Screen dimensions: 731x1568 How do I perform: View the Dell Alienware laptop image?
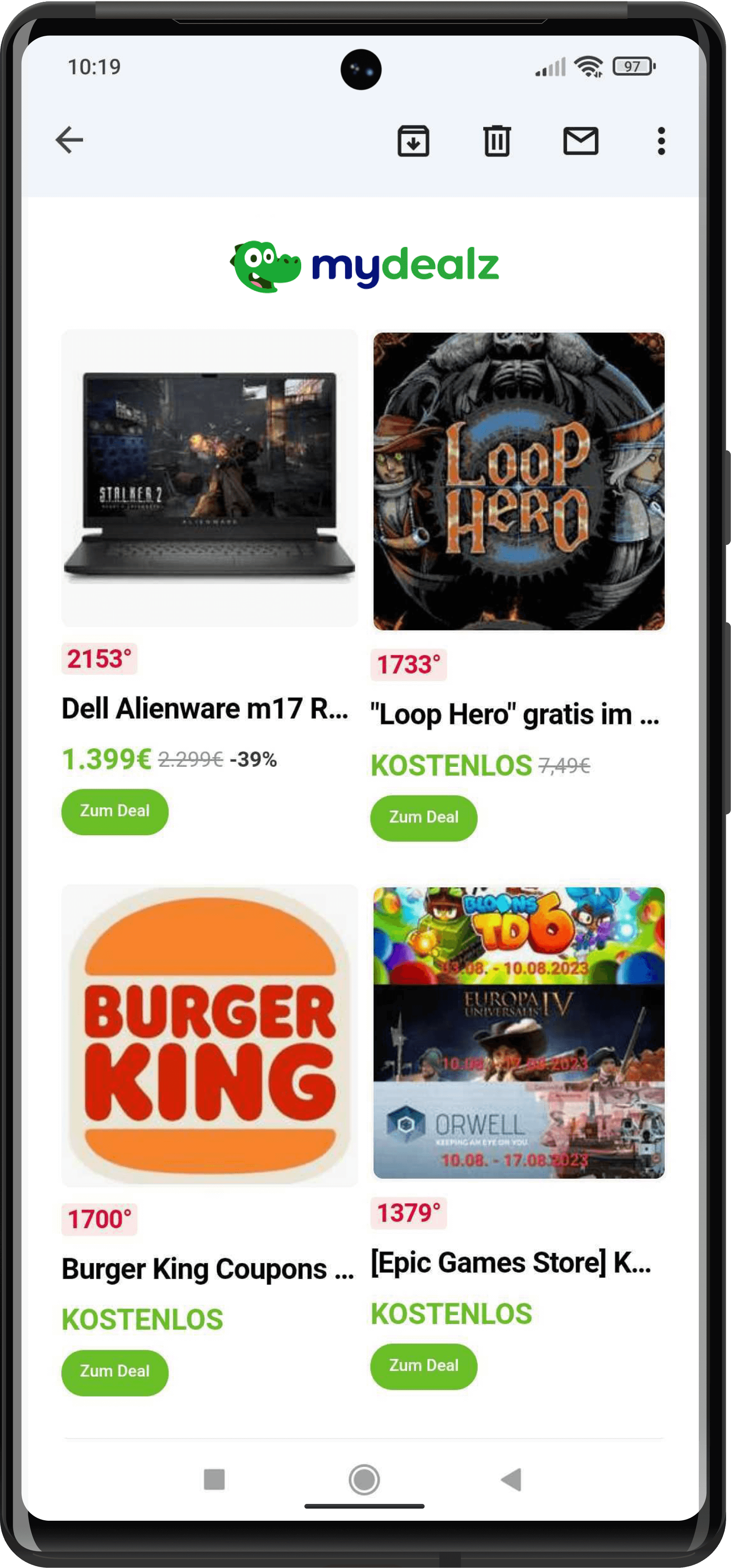click(x=210, y=478)
